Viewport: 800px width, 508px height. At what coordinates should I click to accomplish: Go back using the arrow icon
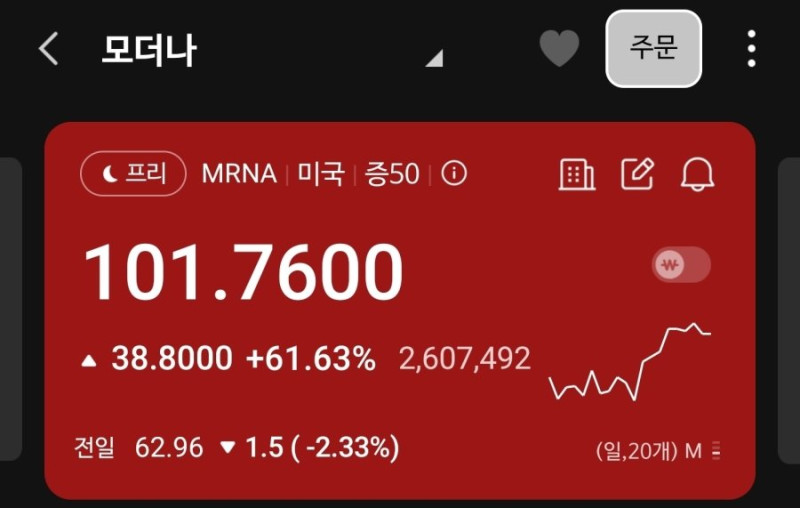48,49
